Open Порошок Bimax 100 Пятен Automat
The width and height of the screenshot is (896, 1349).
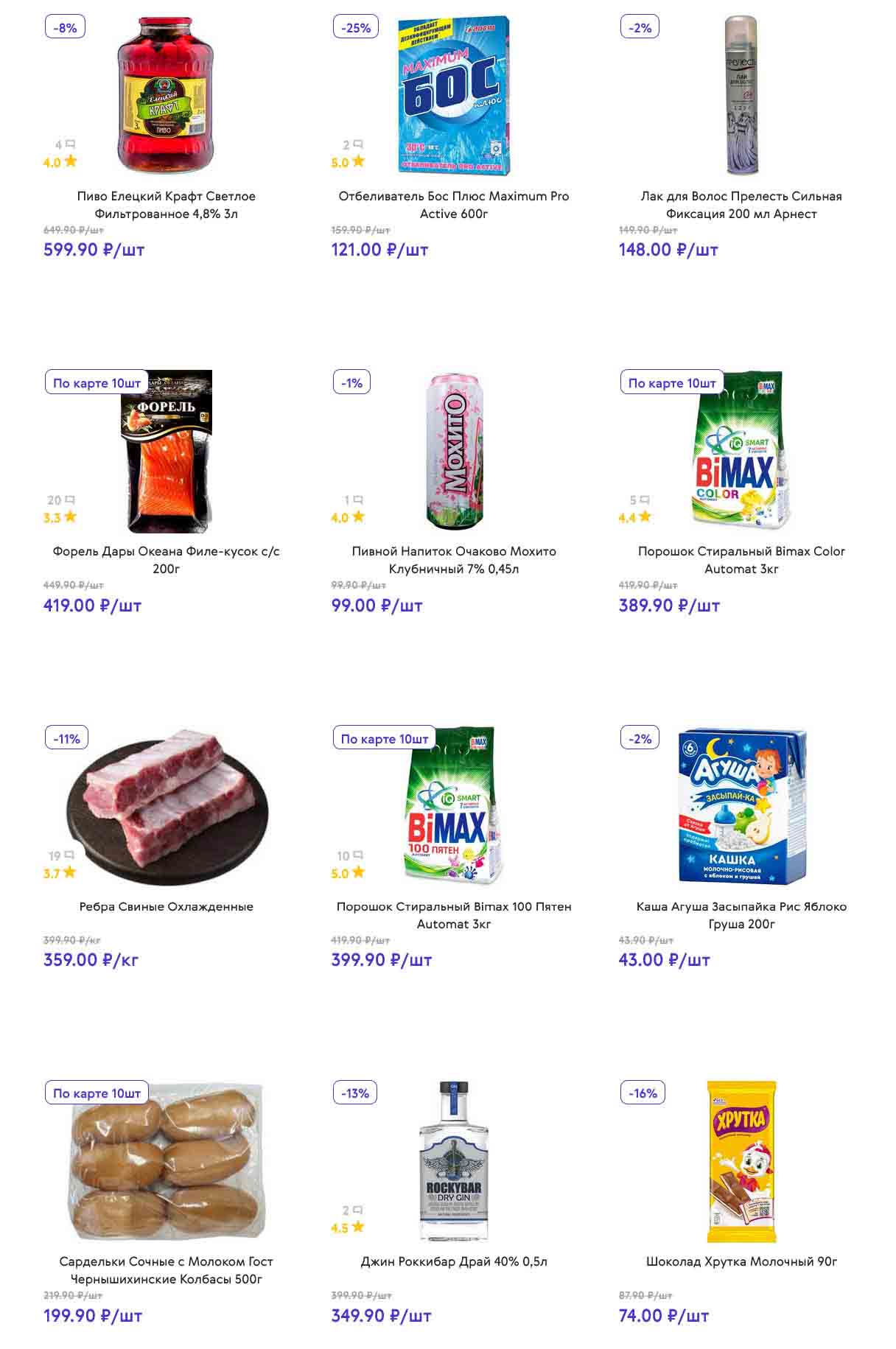click(453, 914)
